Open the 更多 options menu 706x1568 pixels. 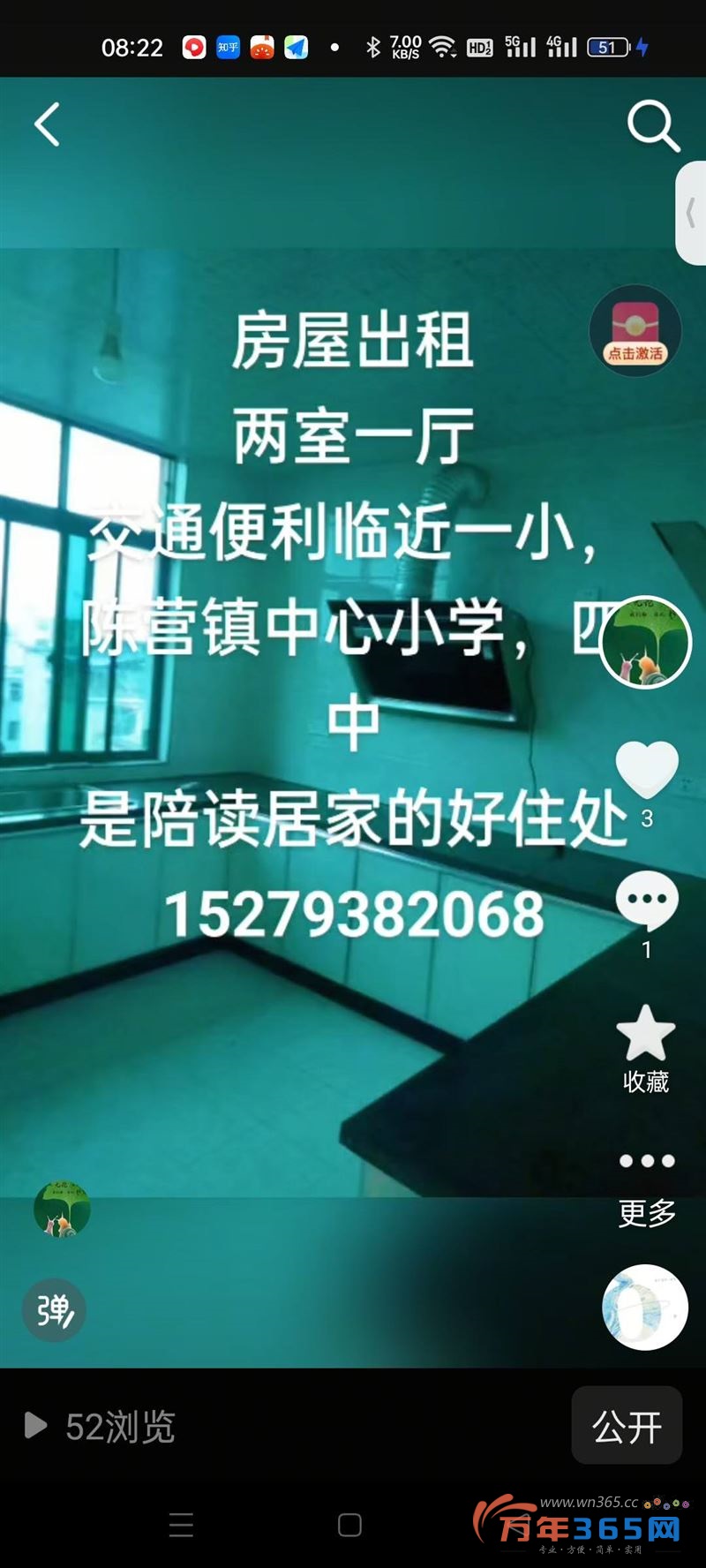646,1161
